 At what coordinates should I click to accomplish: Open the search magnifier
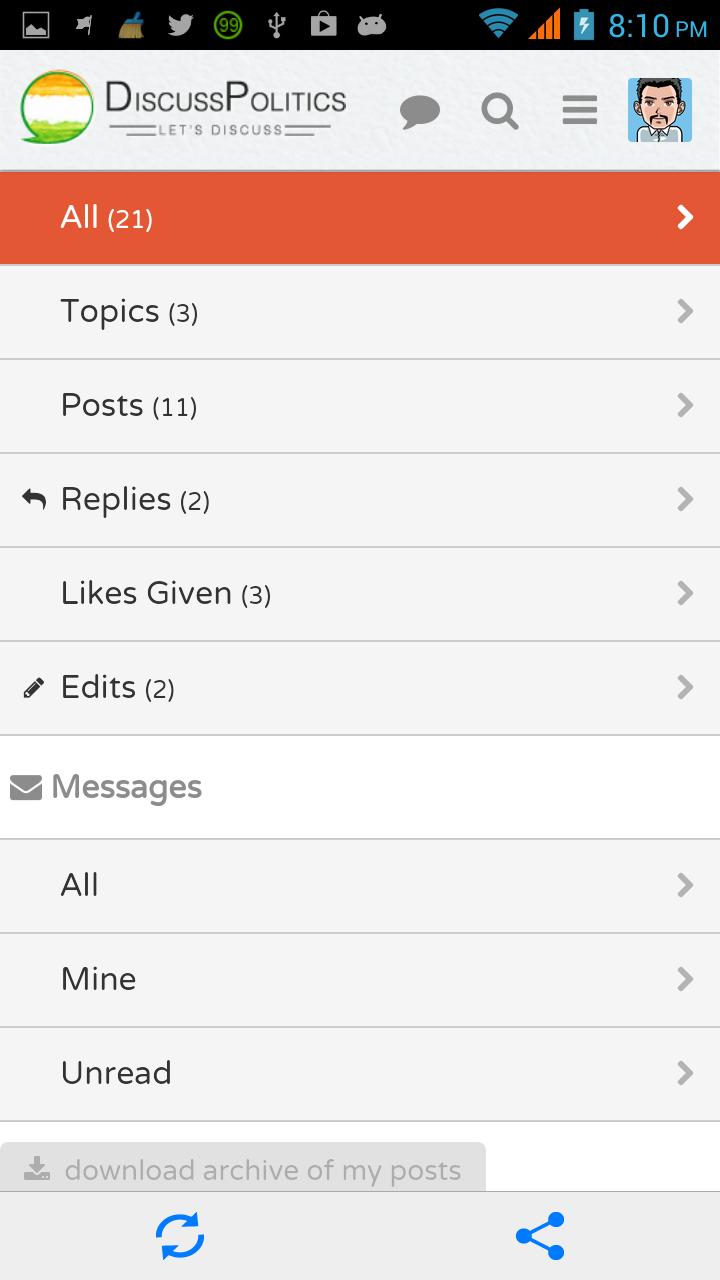(499, 111)
